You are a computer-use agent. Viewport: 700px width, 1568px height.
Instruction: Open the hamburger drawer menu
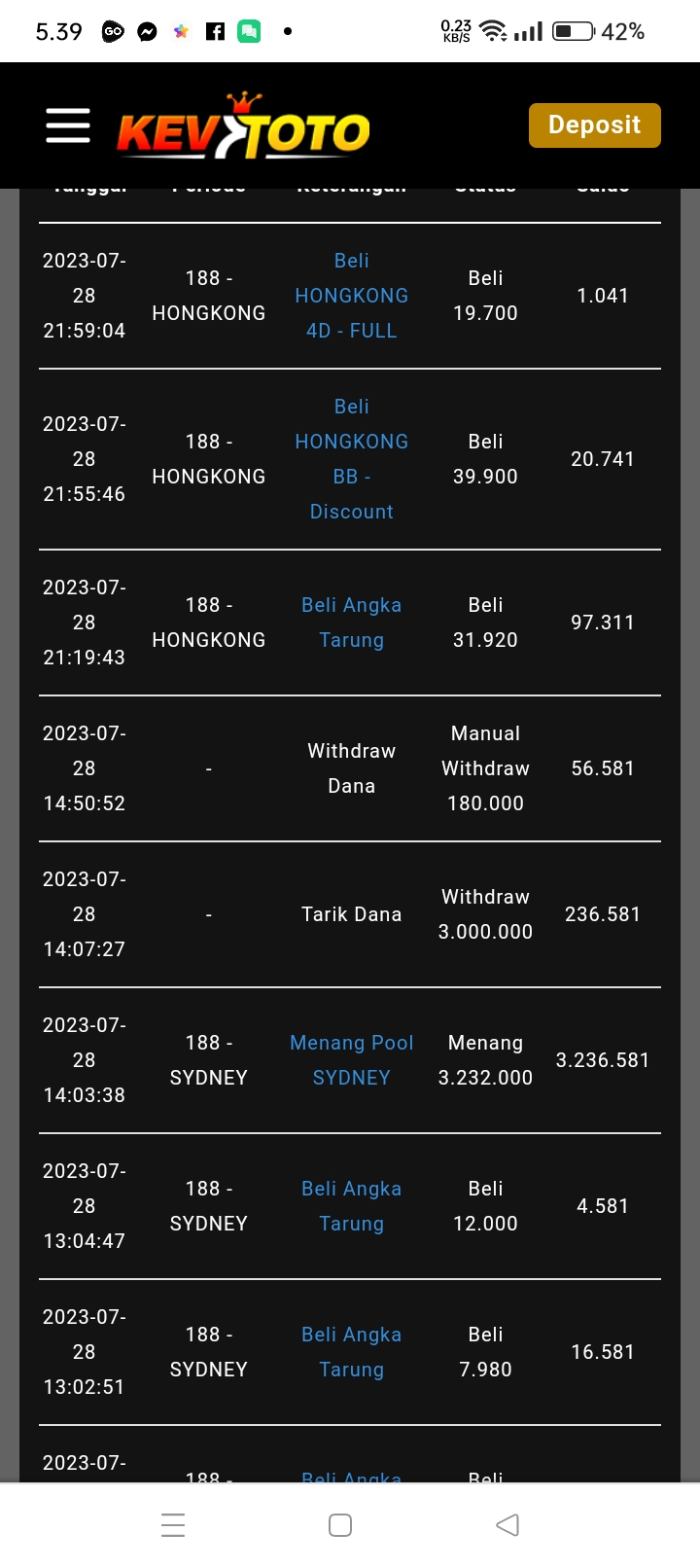coord(68,125)
